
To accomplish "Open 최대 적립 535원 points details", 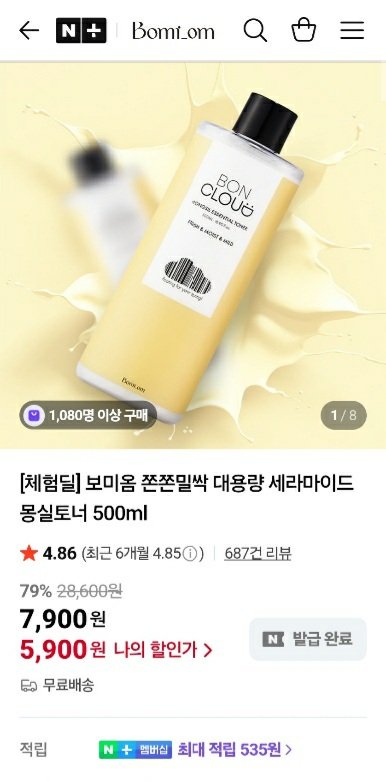I will click(235, 749).
